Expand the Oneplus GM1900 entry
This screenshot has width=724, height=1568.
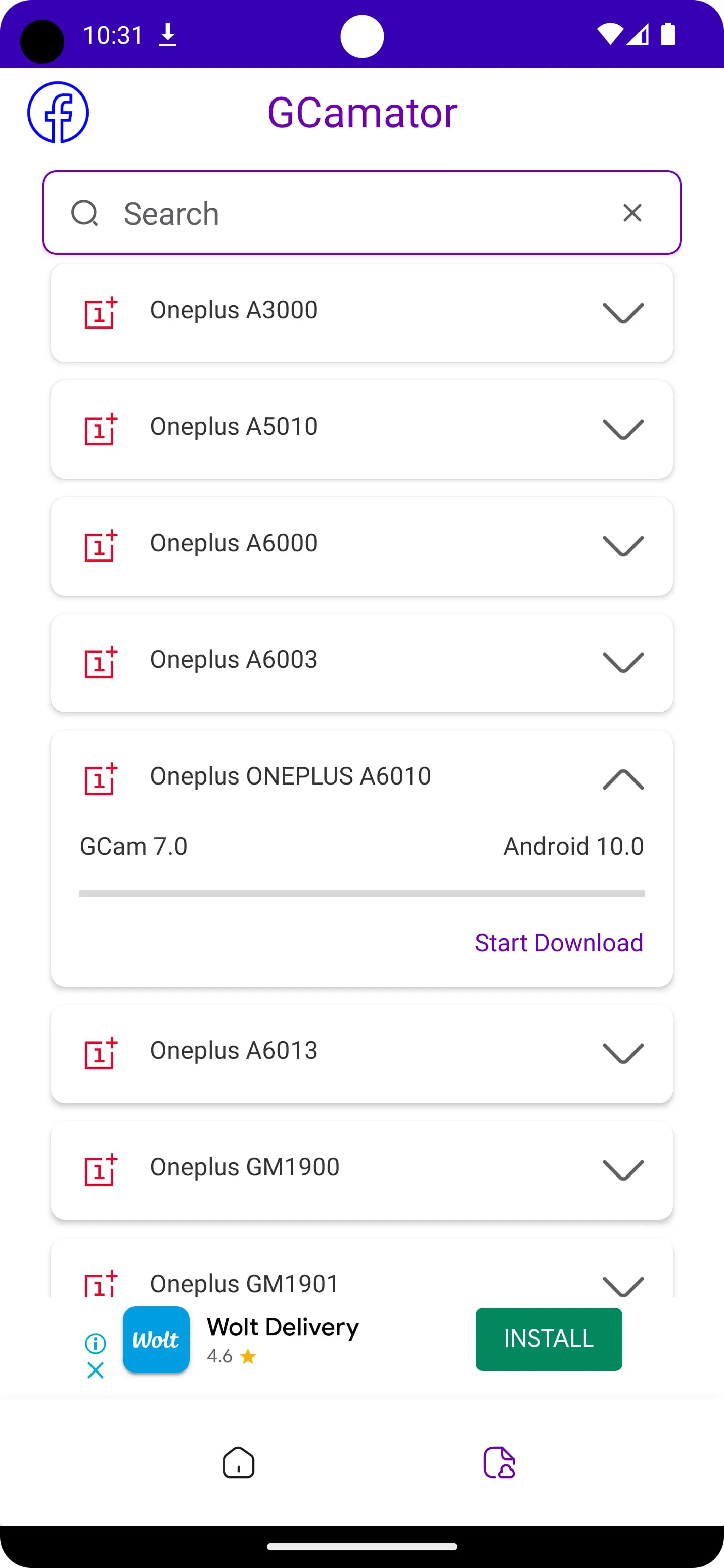[x=622, y=1170]
